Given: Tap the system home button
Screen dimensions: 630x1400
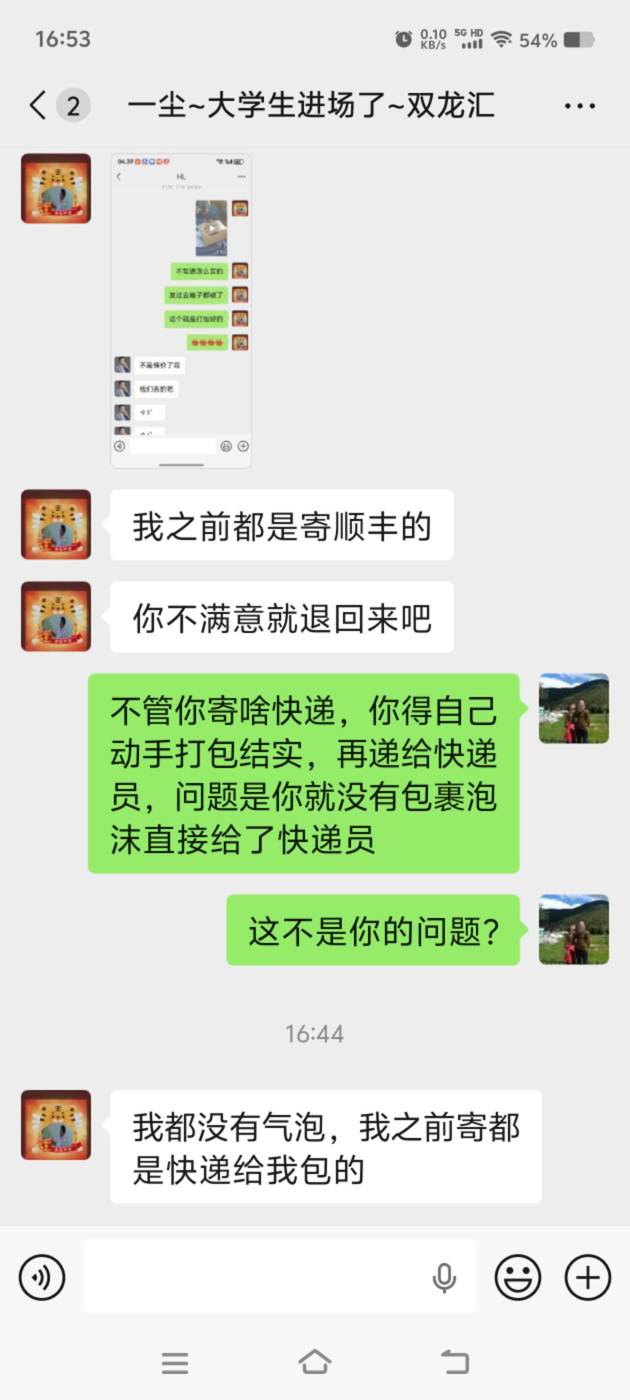Looking at the screenshot, I should pyautogui.click(x=314, y=1362).
